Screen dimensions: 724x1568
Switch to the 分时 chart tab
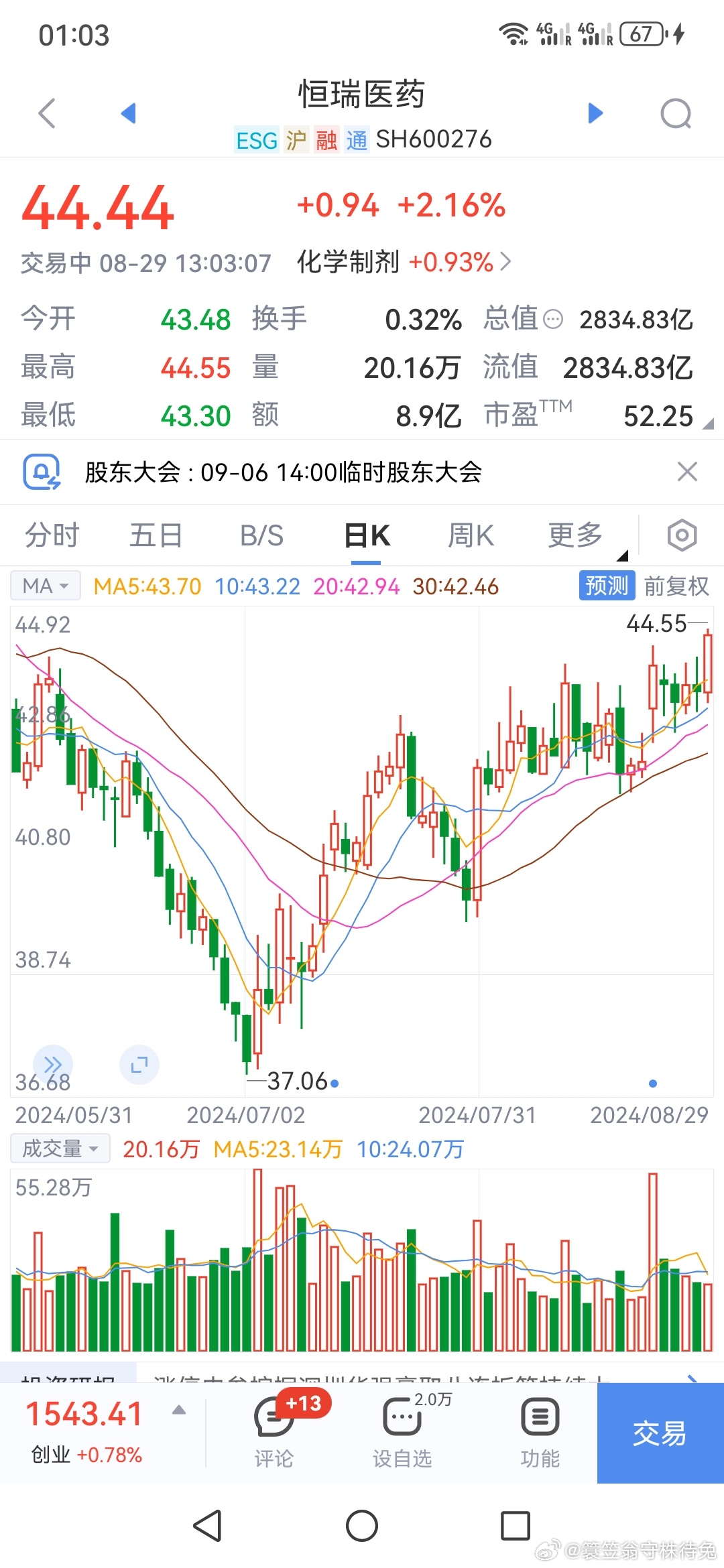[52, 535]
